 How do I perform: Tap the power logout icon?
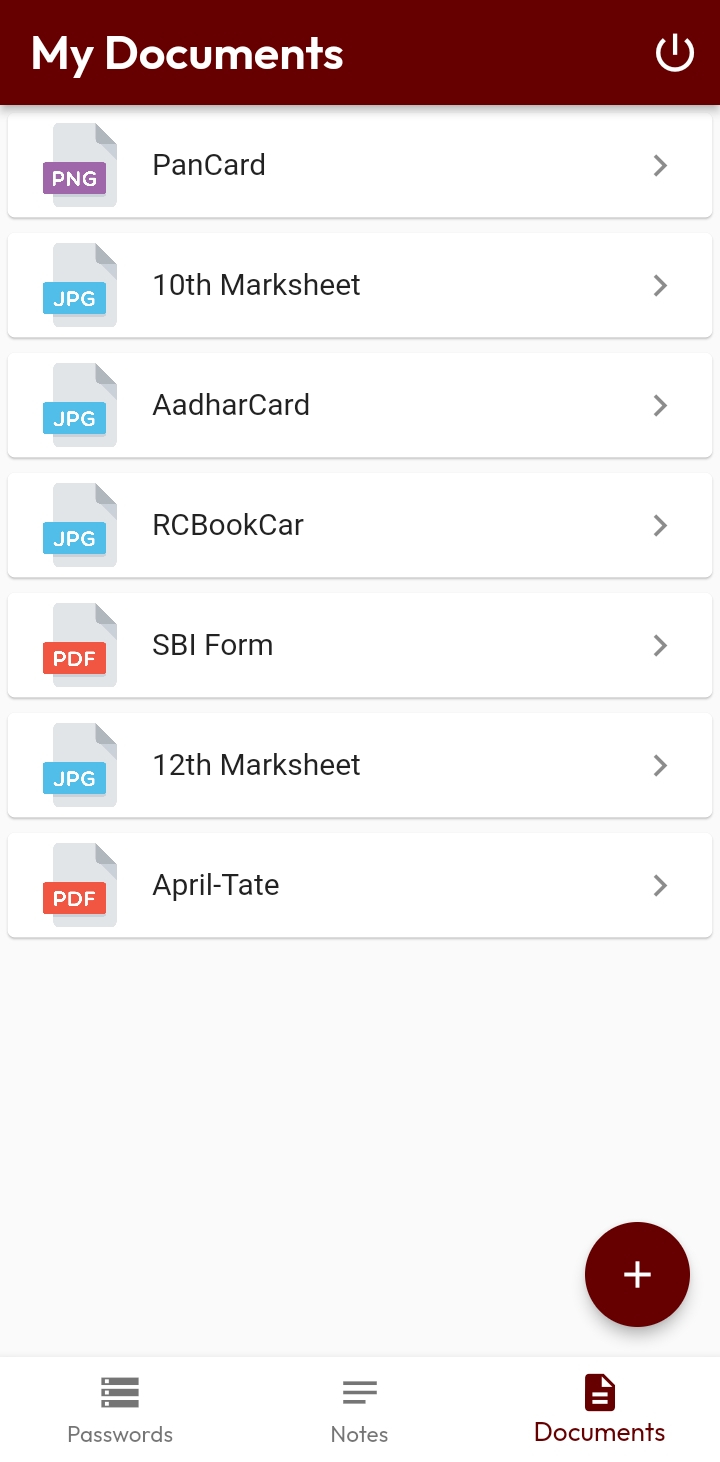674,53
